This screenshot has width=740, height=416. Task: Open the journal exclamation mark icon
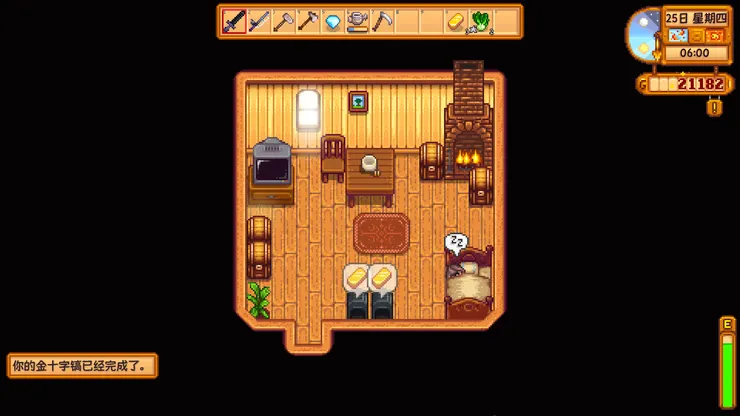pyautogui.click(x=714, y=106)
